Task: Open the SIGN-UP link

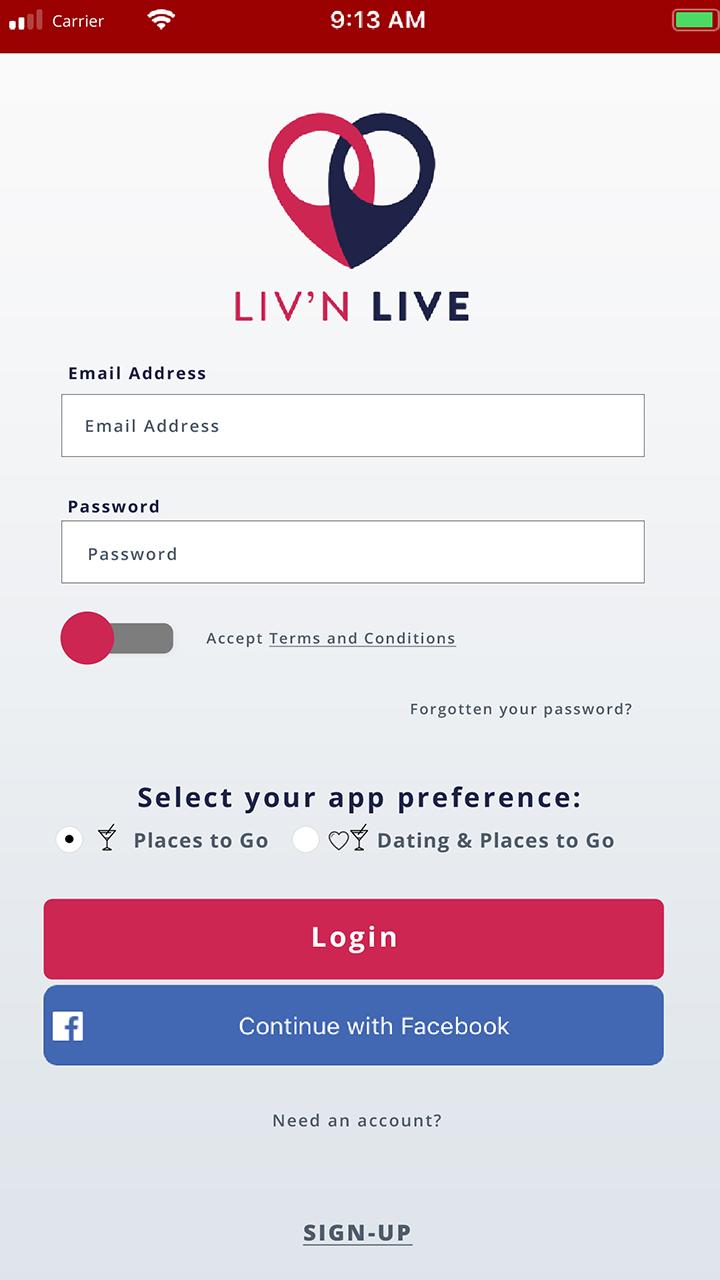Action: [357, 1232]
